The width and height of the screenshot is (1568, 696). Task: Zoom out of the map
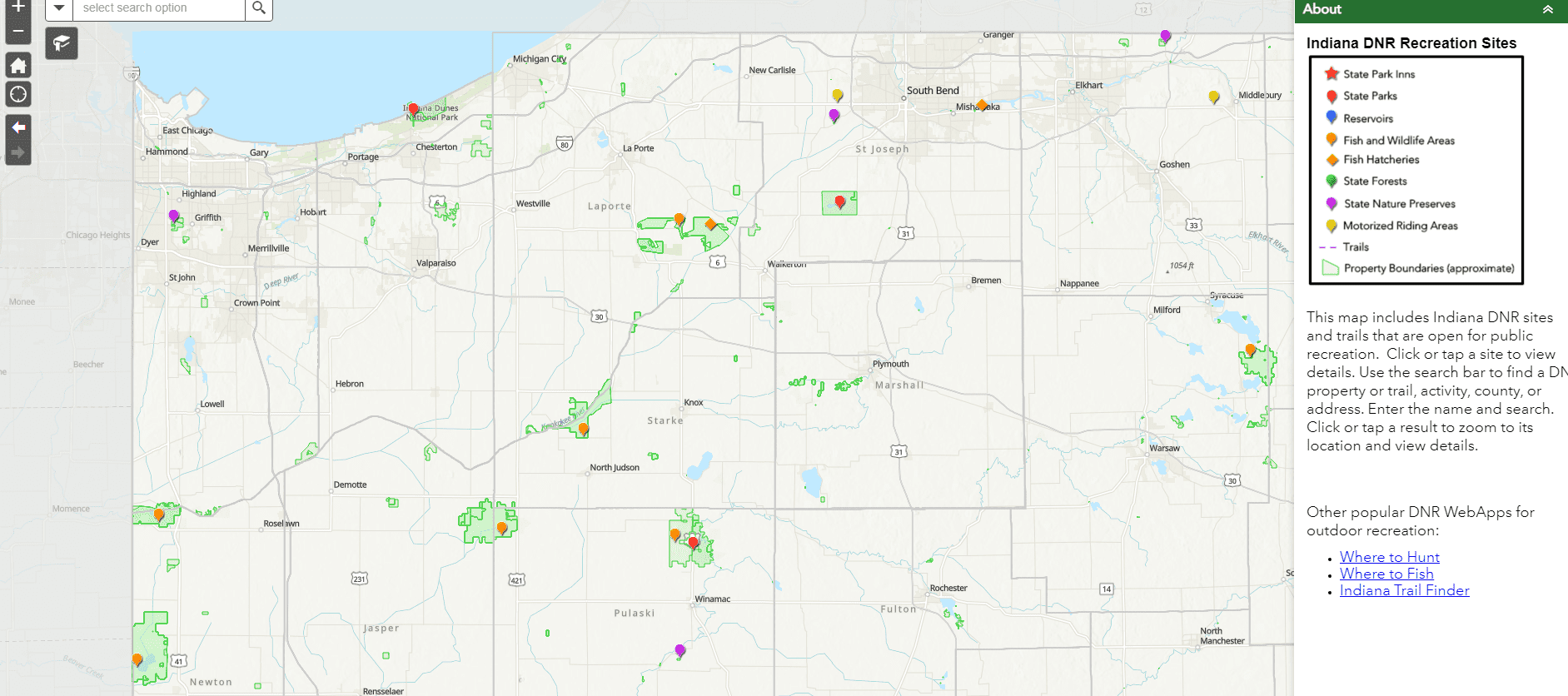click(x=18, y=32)
